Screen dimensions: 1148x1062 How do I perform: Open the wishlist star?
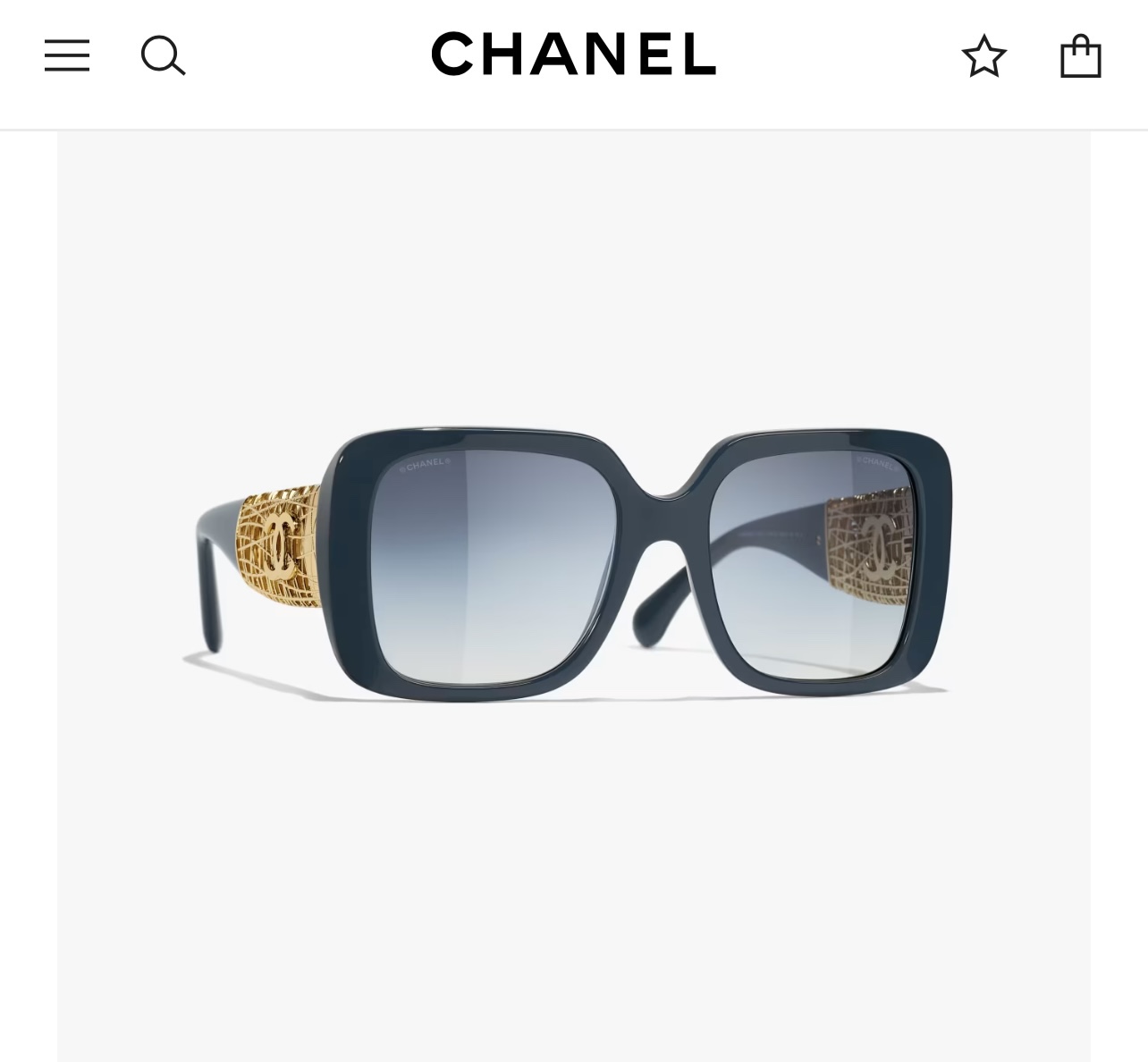(983, 56)
